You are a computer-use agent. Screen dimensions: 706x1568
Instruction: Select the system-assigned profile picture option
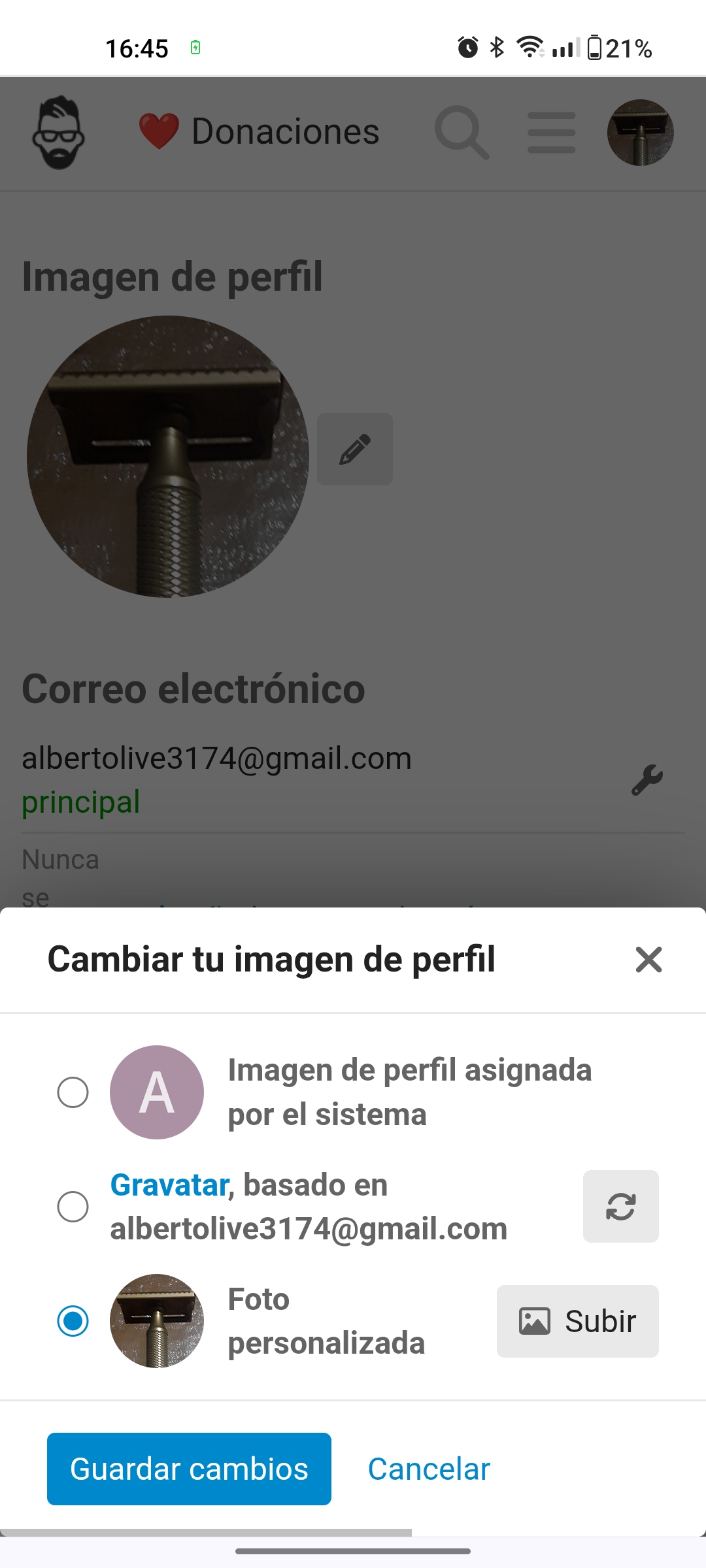(73, 1092)
